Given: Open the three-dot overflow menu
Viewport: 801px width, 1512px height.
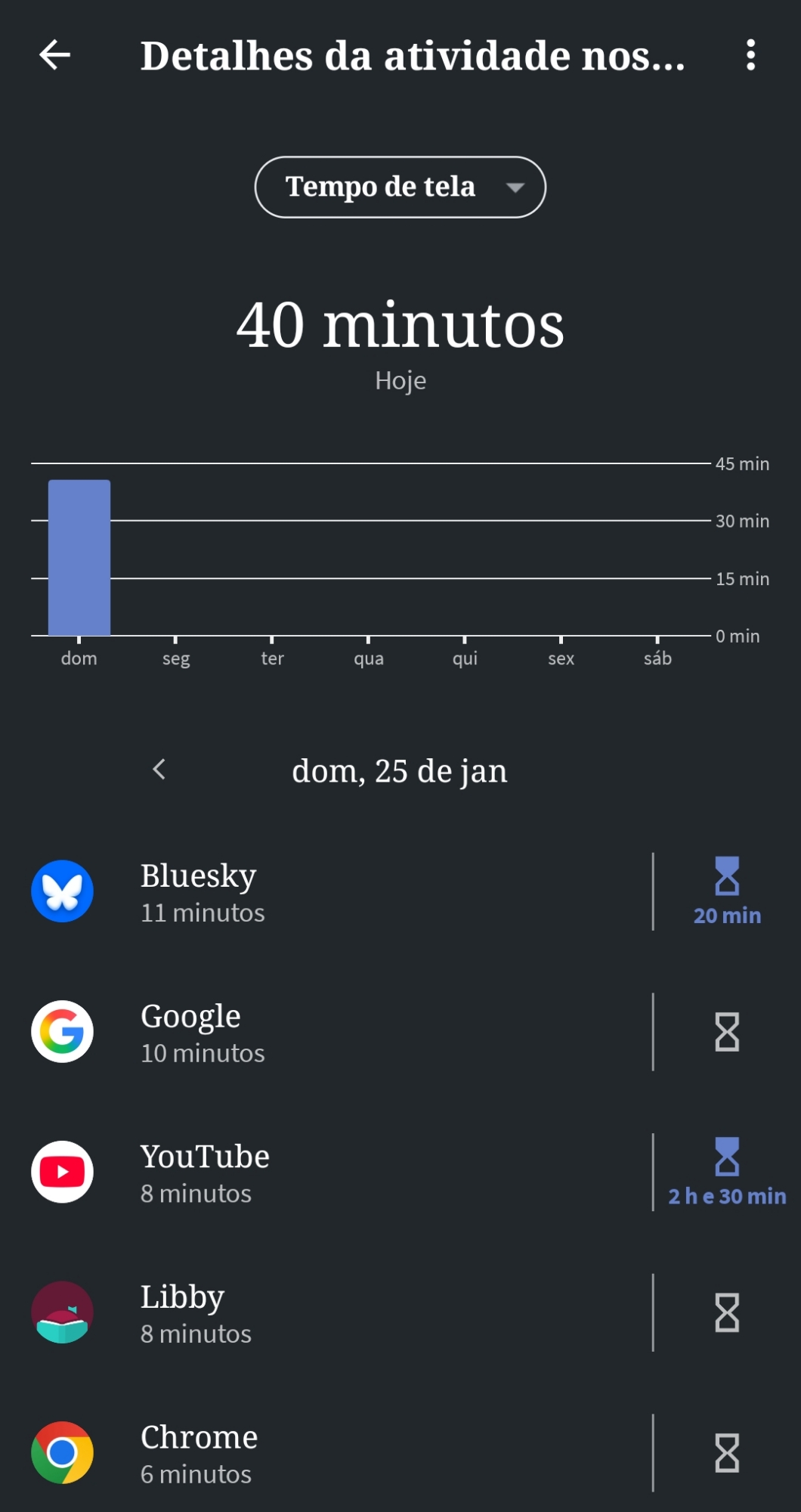Looking at the screenshot, I should coord(750,55).
